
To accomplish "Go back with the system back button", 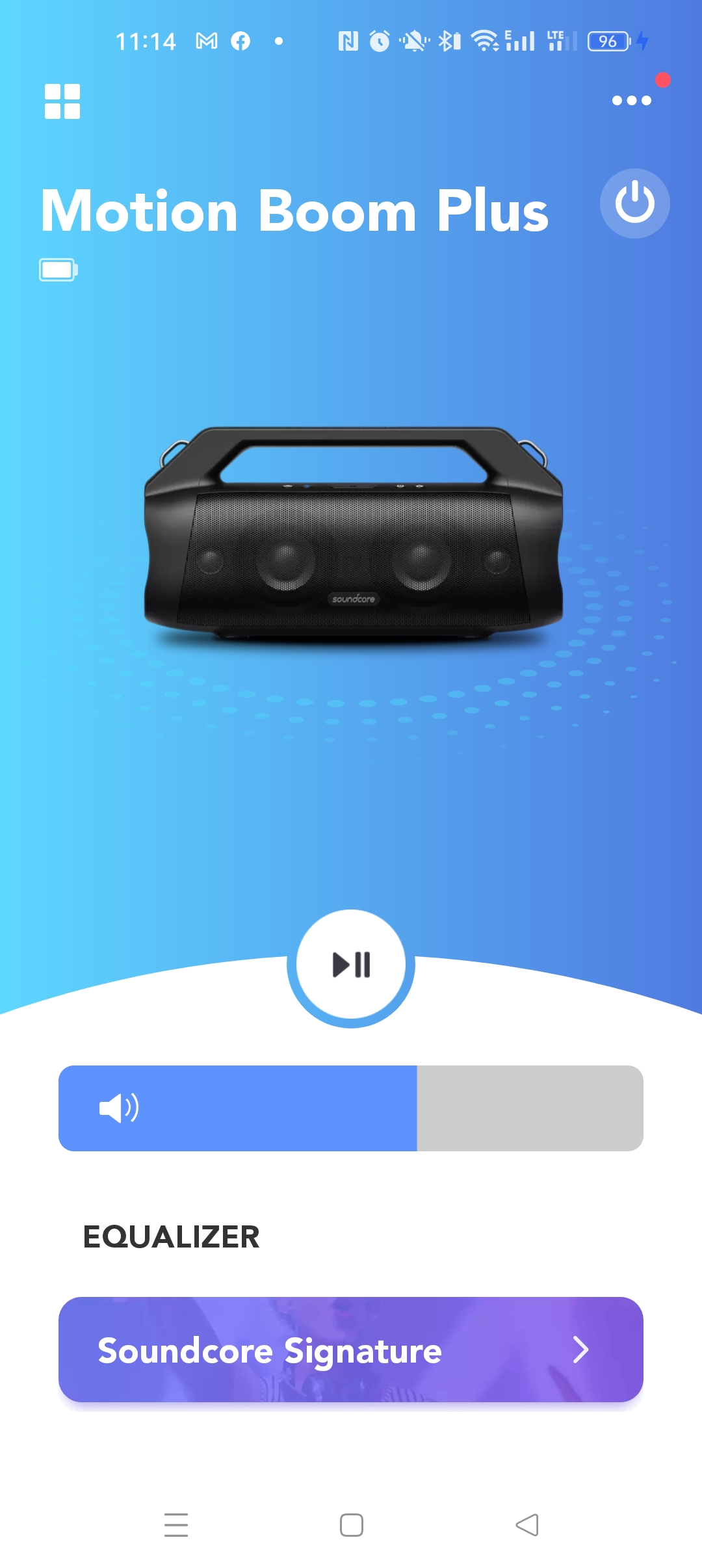I will [527, 1524].
